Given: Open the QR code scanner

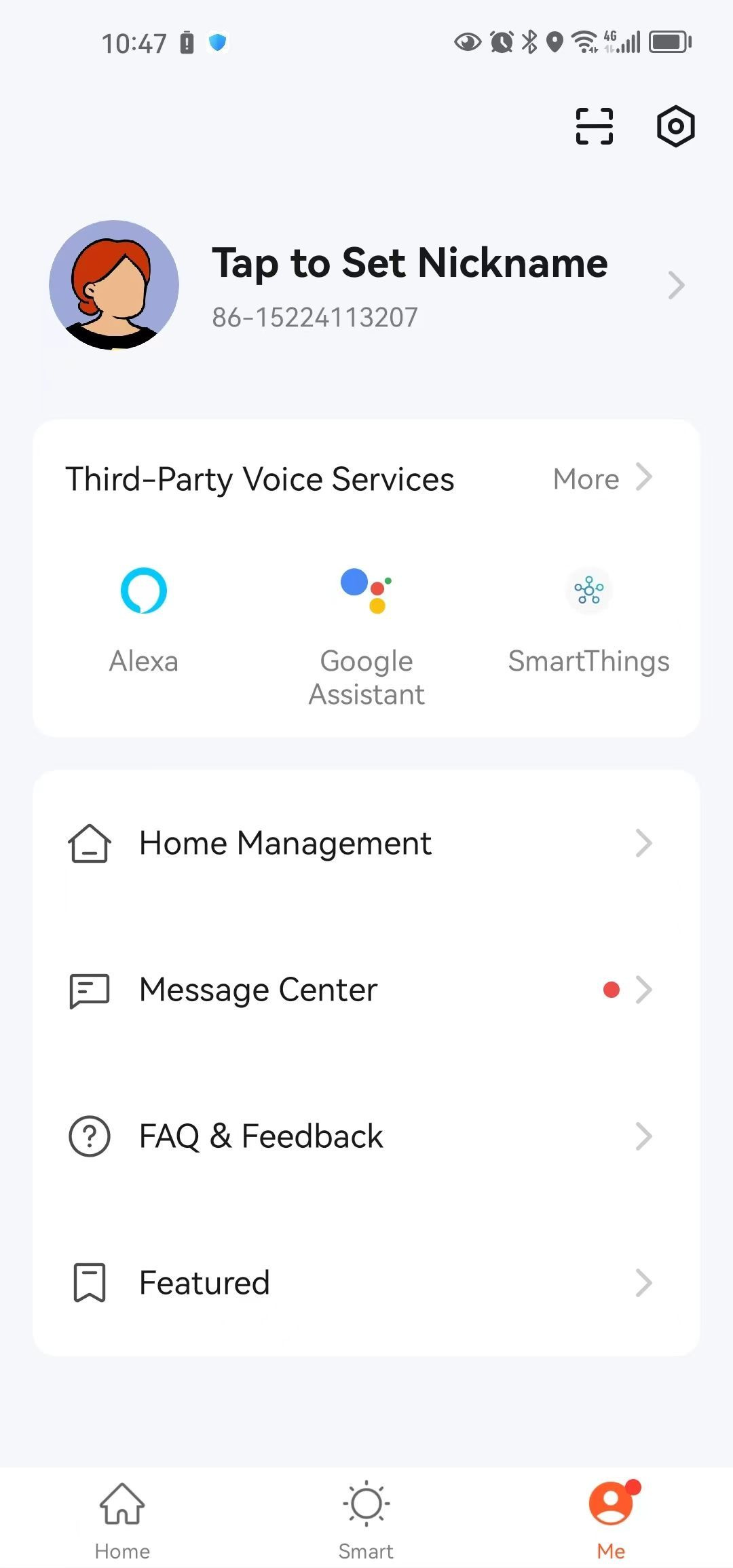Looking at the screenshot, I should pos(594,126).
